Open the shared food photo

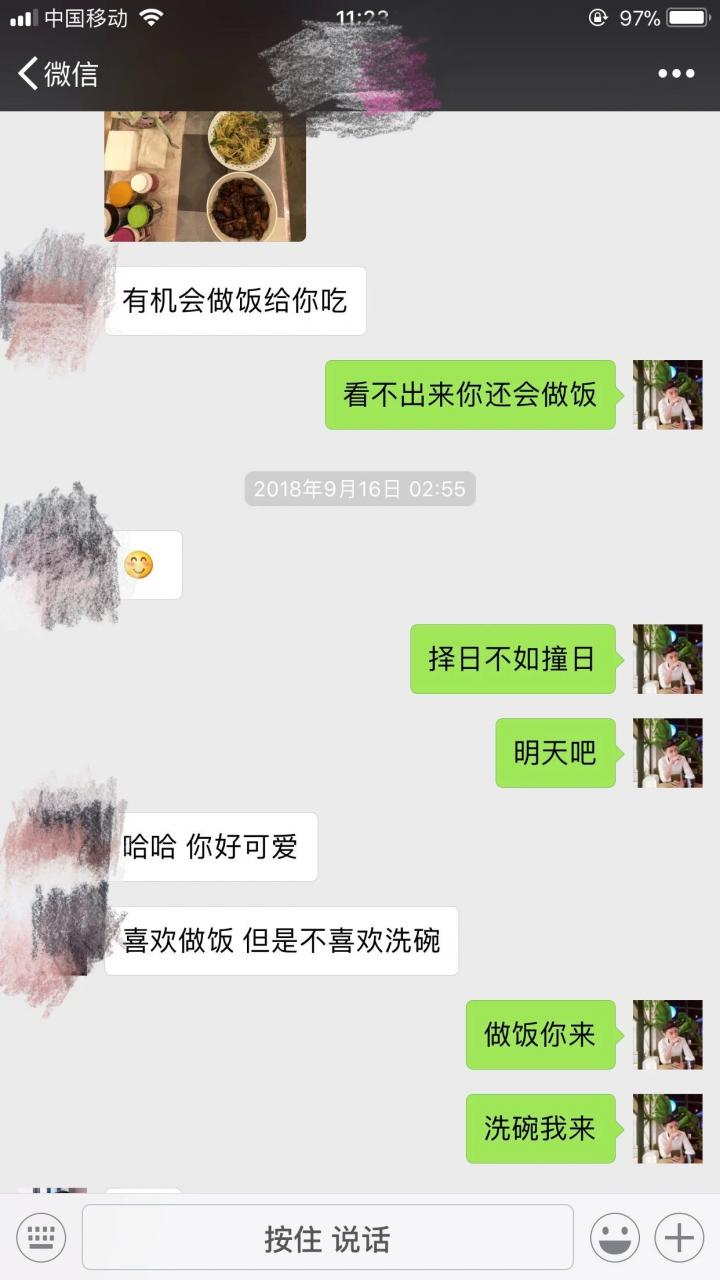click(x=205, y=176)
